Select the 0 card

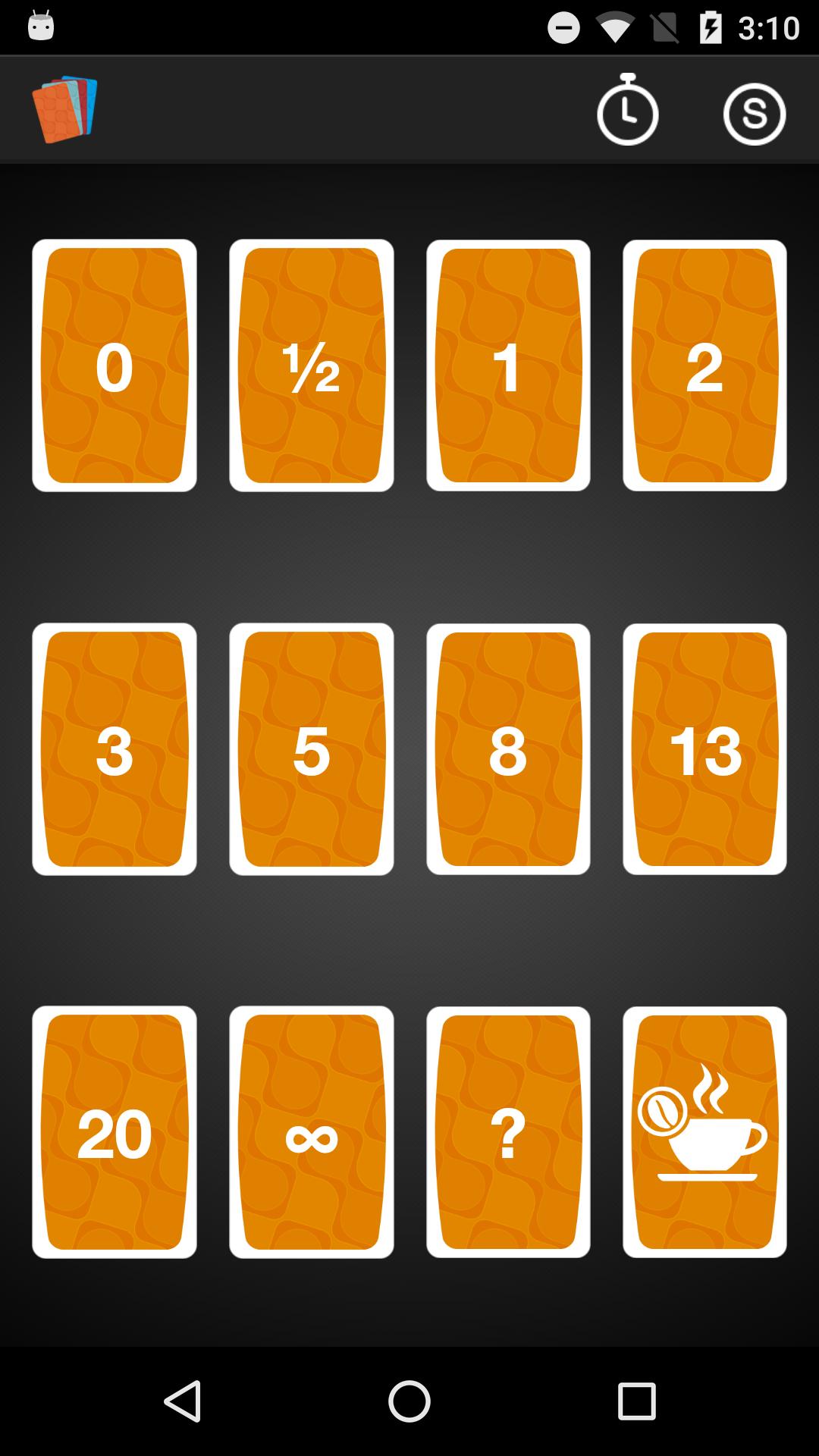coord(115,366)
